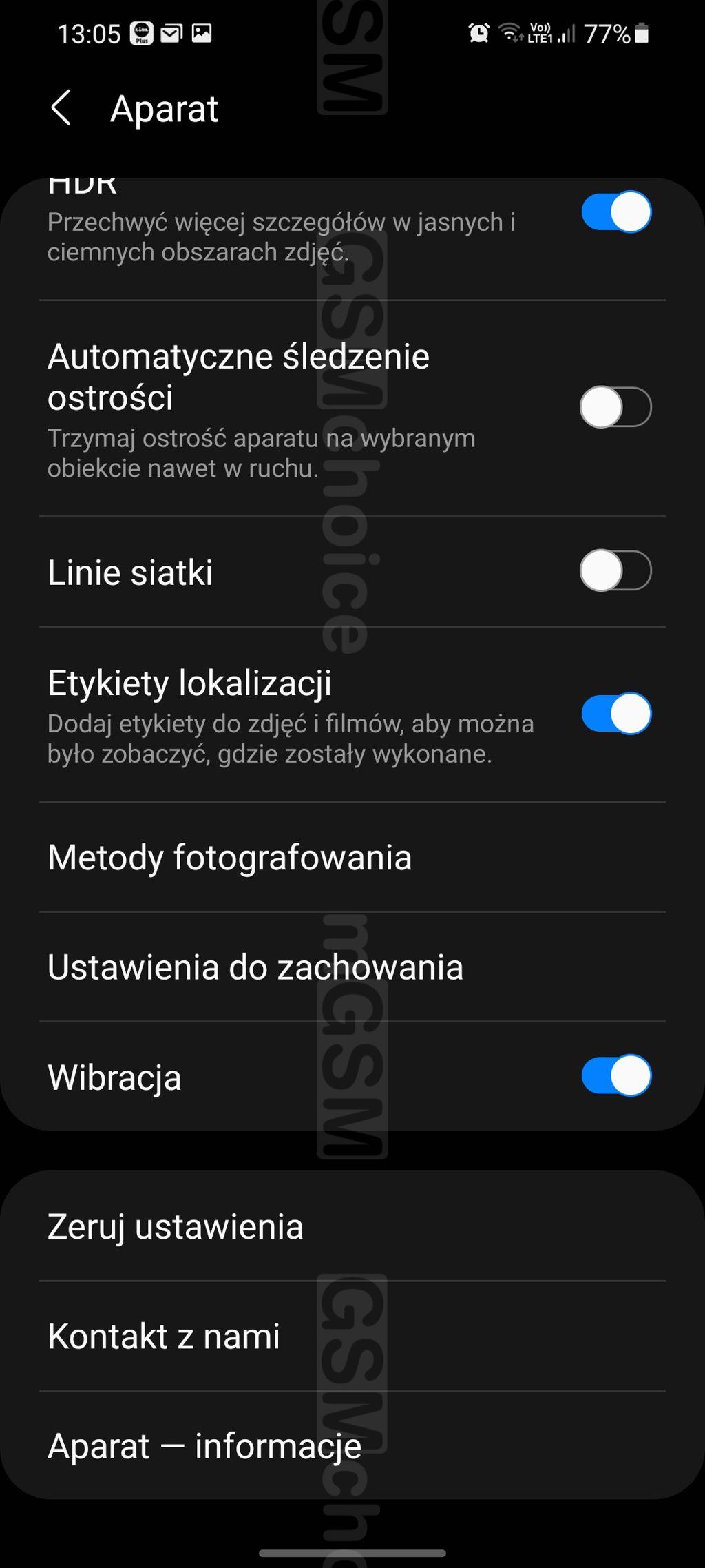Open Ustawienia do zachowania
705x1568 pixels.
(x=352, y=967)
